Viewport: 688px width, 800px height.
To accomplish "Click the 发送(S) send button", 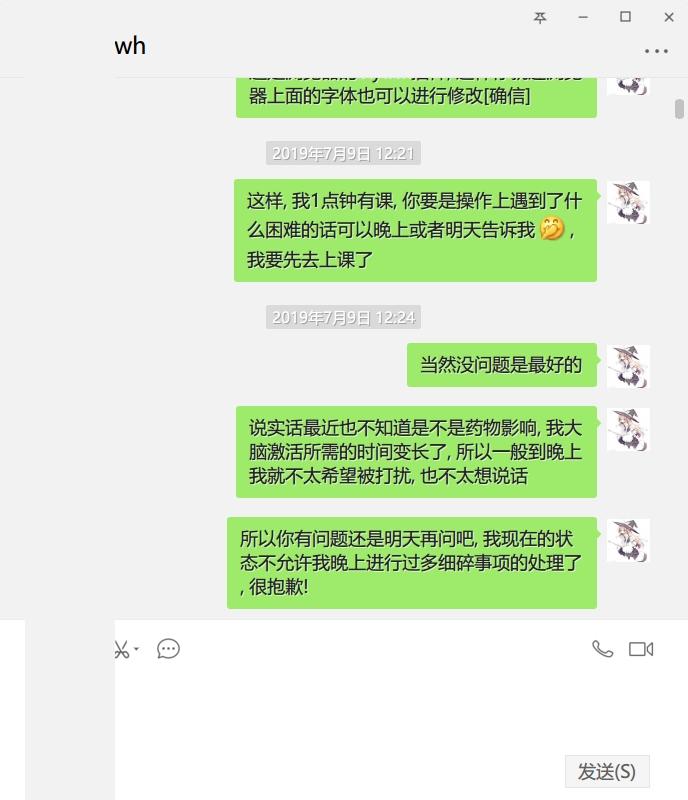I will pos(607,771).
